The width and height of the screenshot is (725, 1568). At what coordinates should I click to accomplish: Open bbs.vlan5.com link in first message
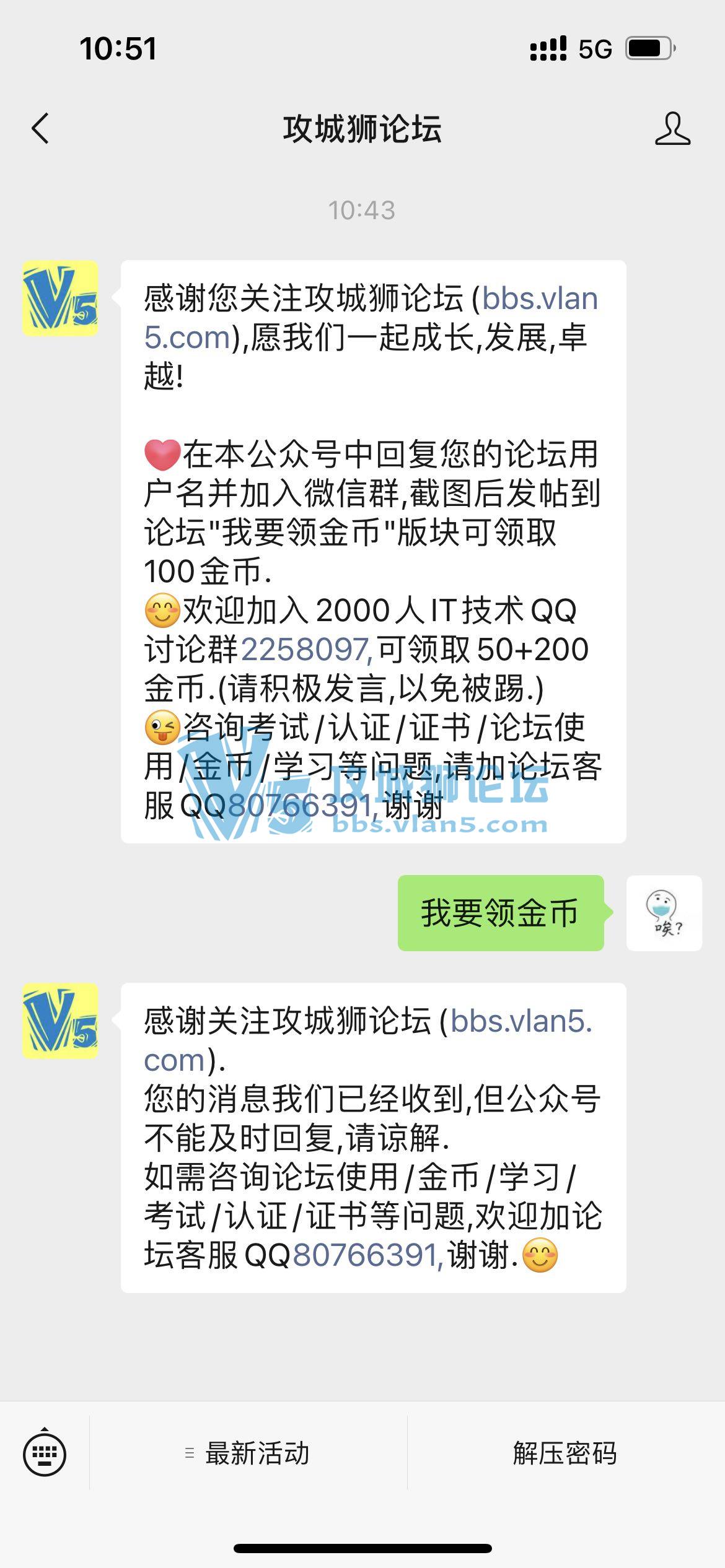pos(539,299)
